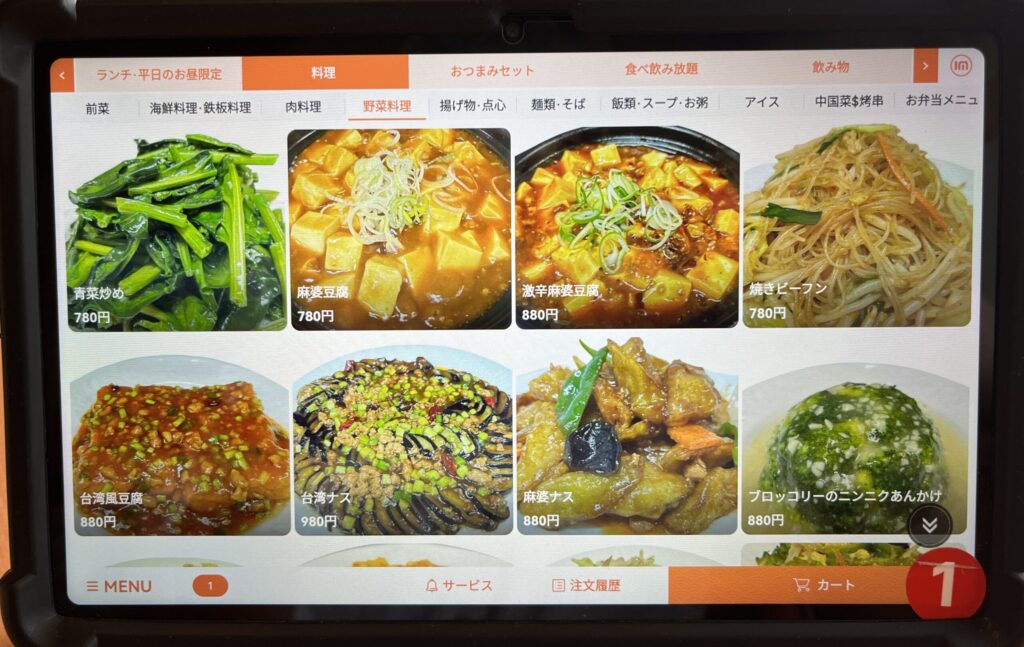Viewport: 1024px width, 647px height.
Task: Tap the right arrow in category bar
Action: tap(925, 67)
